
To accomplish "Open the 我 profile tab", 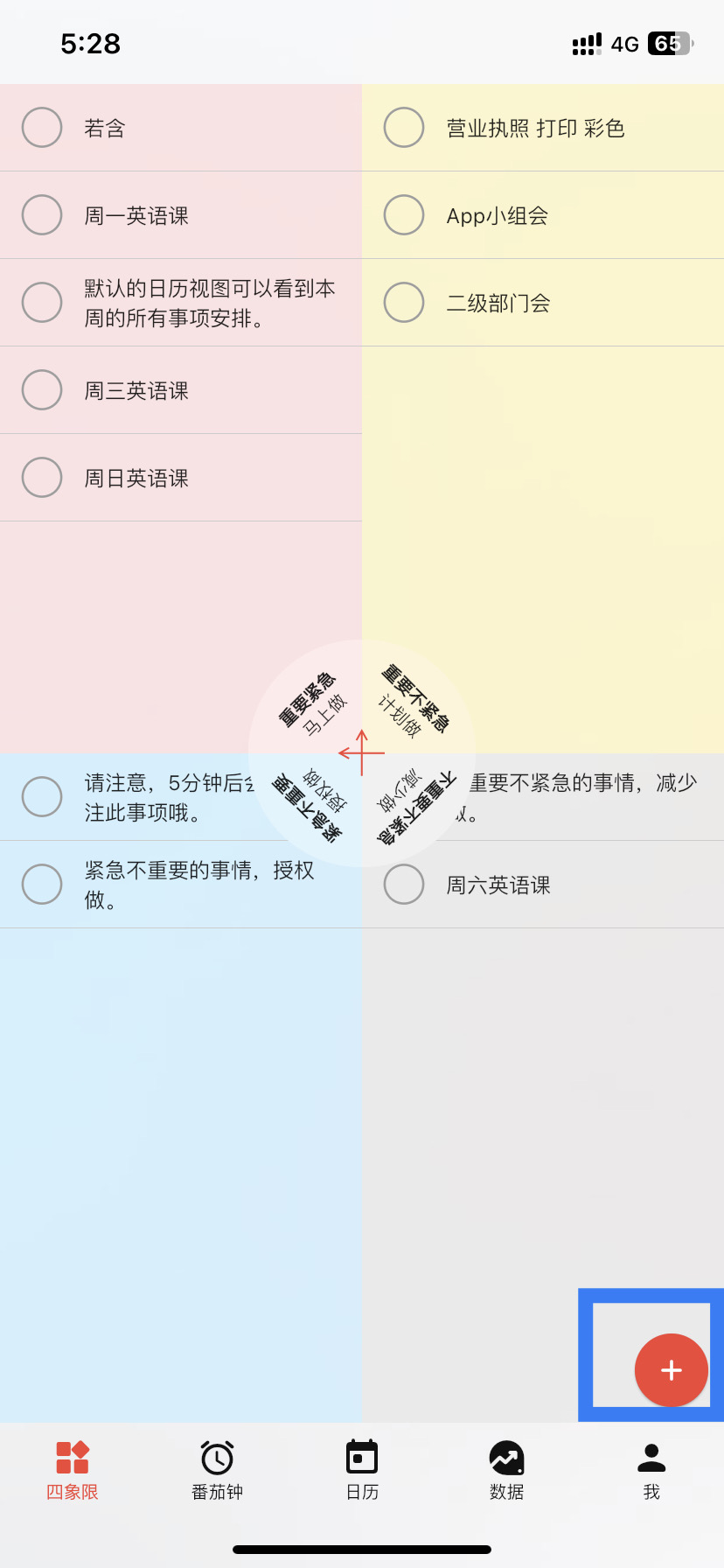I will tap(651, 1470).
